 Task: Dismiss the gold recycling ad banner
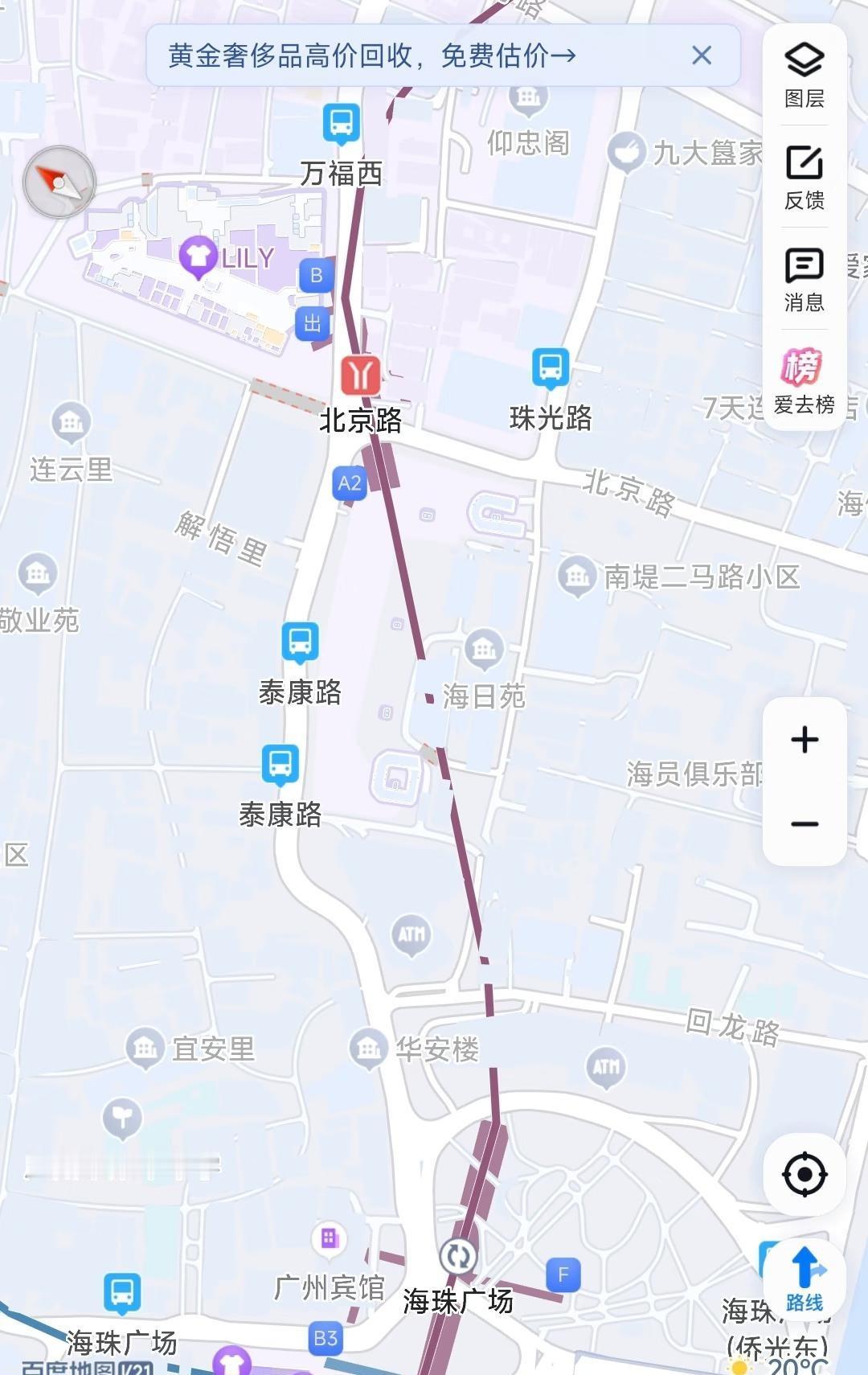coord(702,55)
